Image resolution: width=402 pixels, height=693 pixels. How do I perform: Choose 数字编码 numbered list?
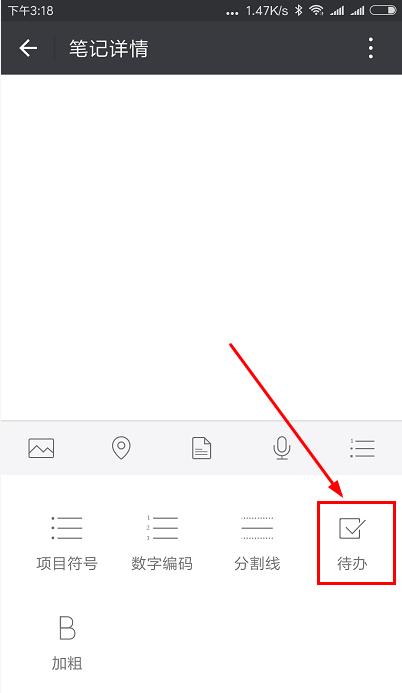[x=162, y=543]
